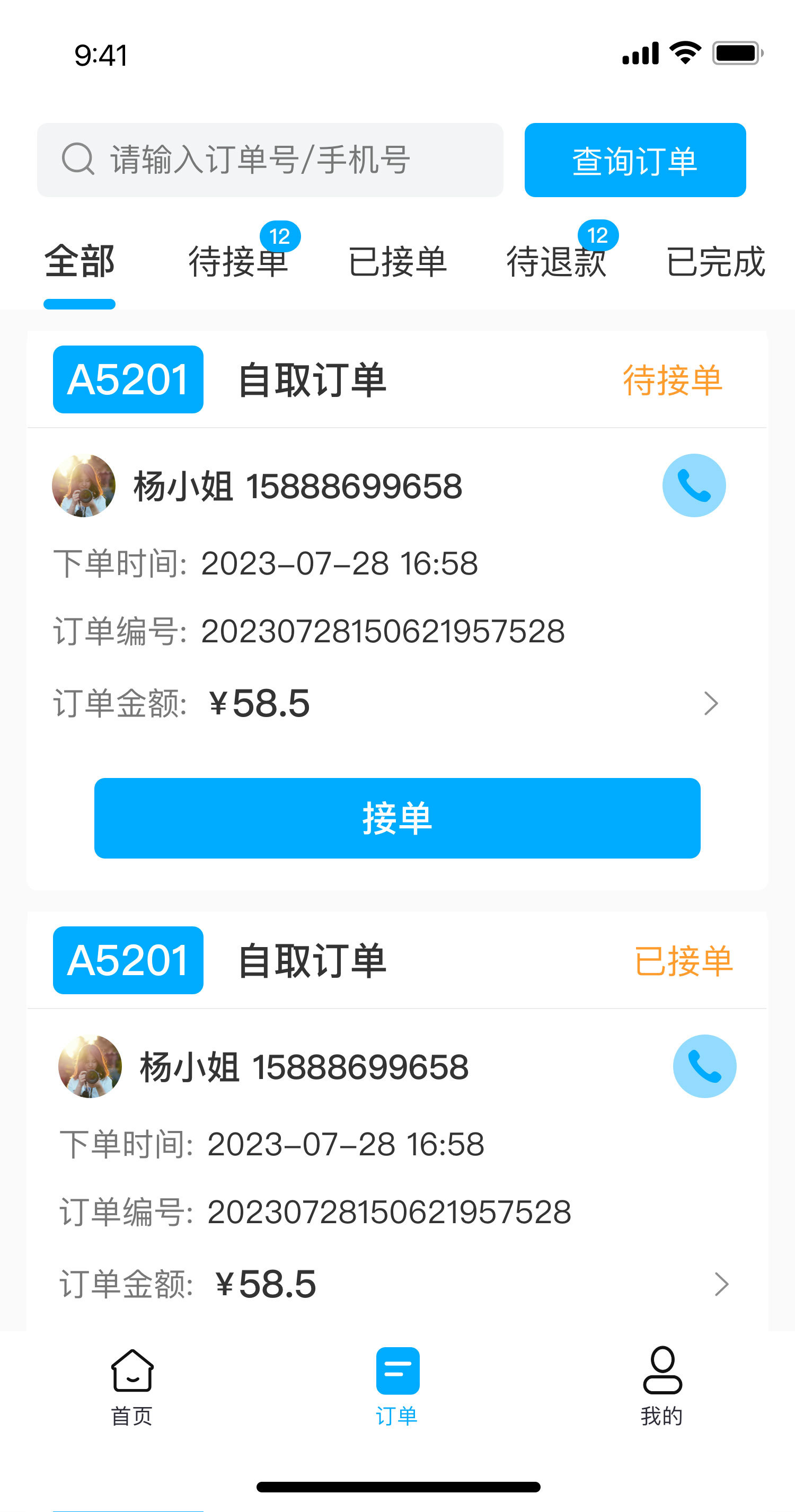The height and width of the screenshot is (1512, 795).
Task: Switch to the 待接单 tab
Action: (238, 261)
